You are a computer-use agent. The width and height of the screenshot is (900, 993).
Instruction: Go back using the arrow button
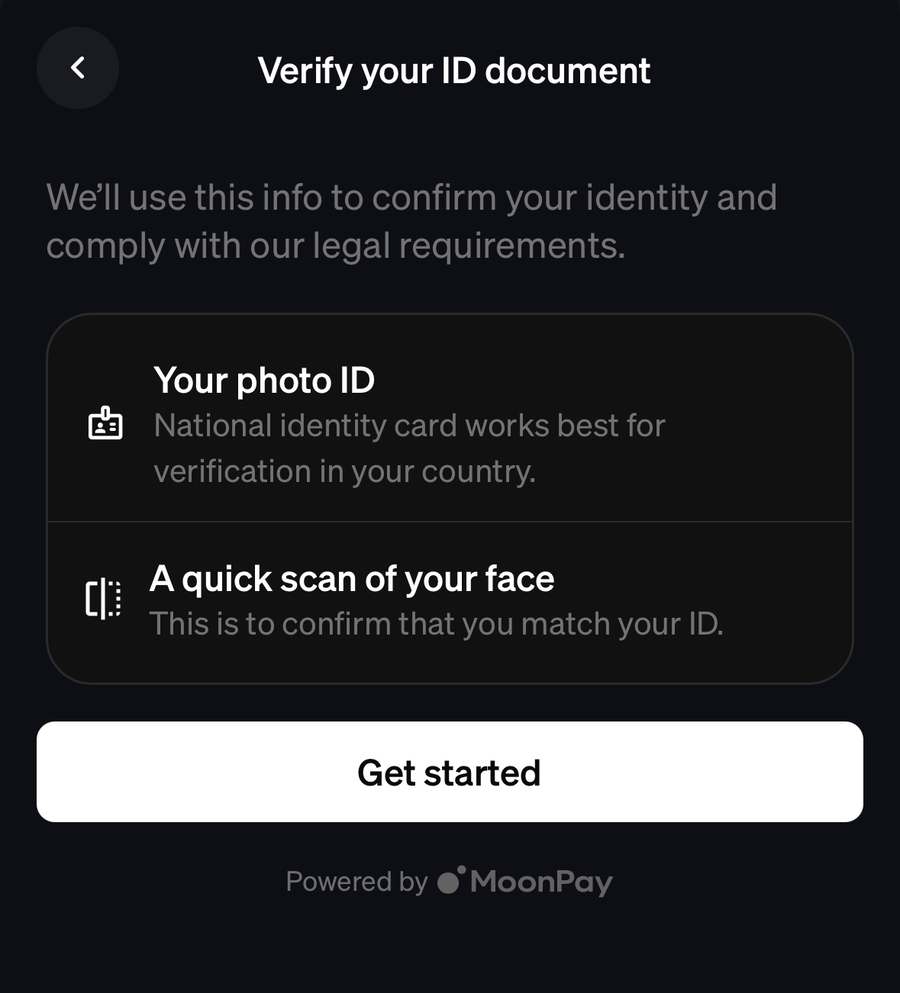click(x=78, y=68)
